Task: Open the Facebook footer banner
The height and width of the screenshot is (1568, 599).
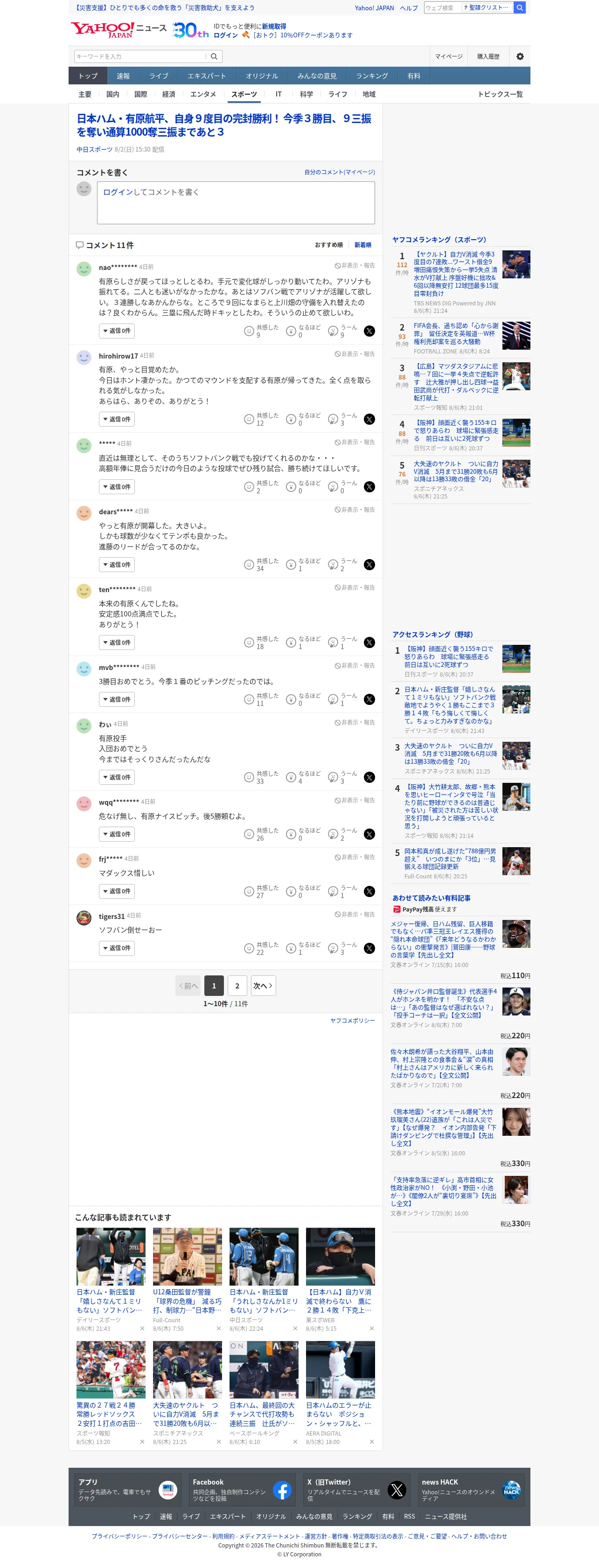Action: [241, 1490]
